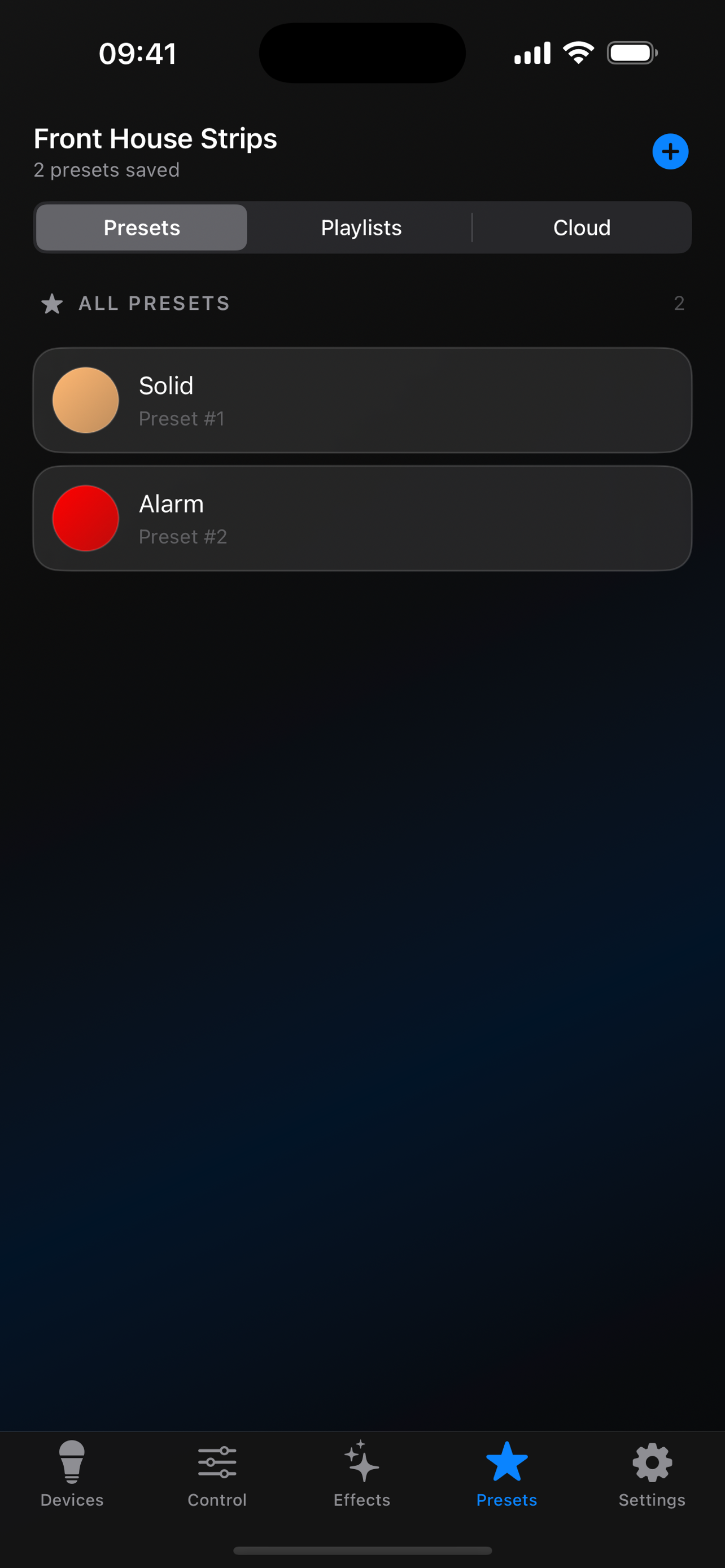
Task: Switch to the Cloud tab
Action: click(x=582, y=227)
